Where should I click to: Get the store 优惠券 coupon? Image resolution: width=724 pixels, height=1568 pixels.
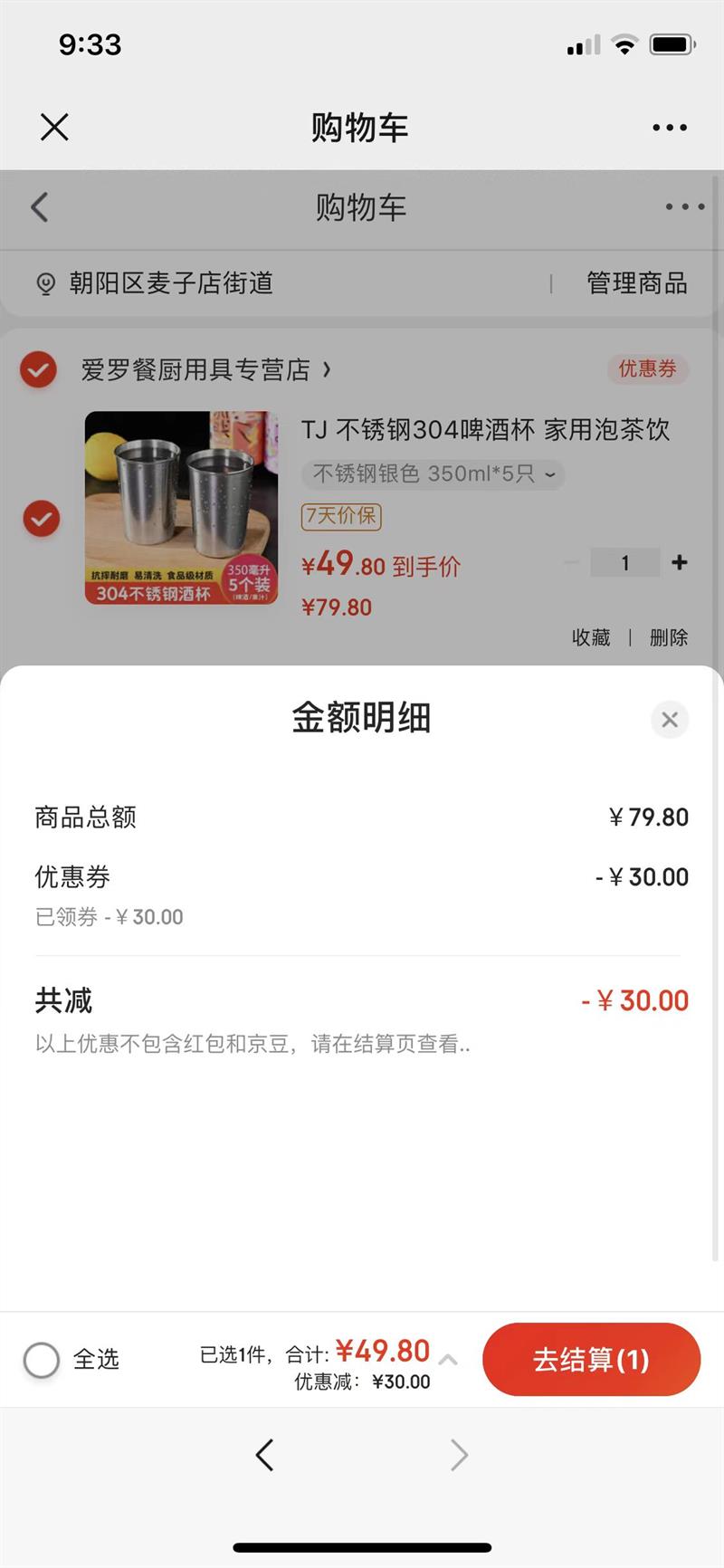(647, 368)
